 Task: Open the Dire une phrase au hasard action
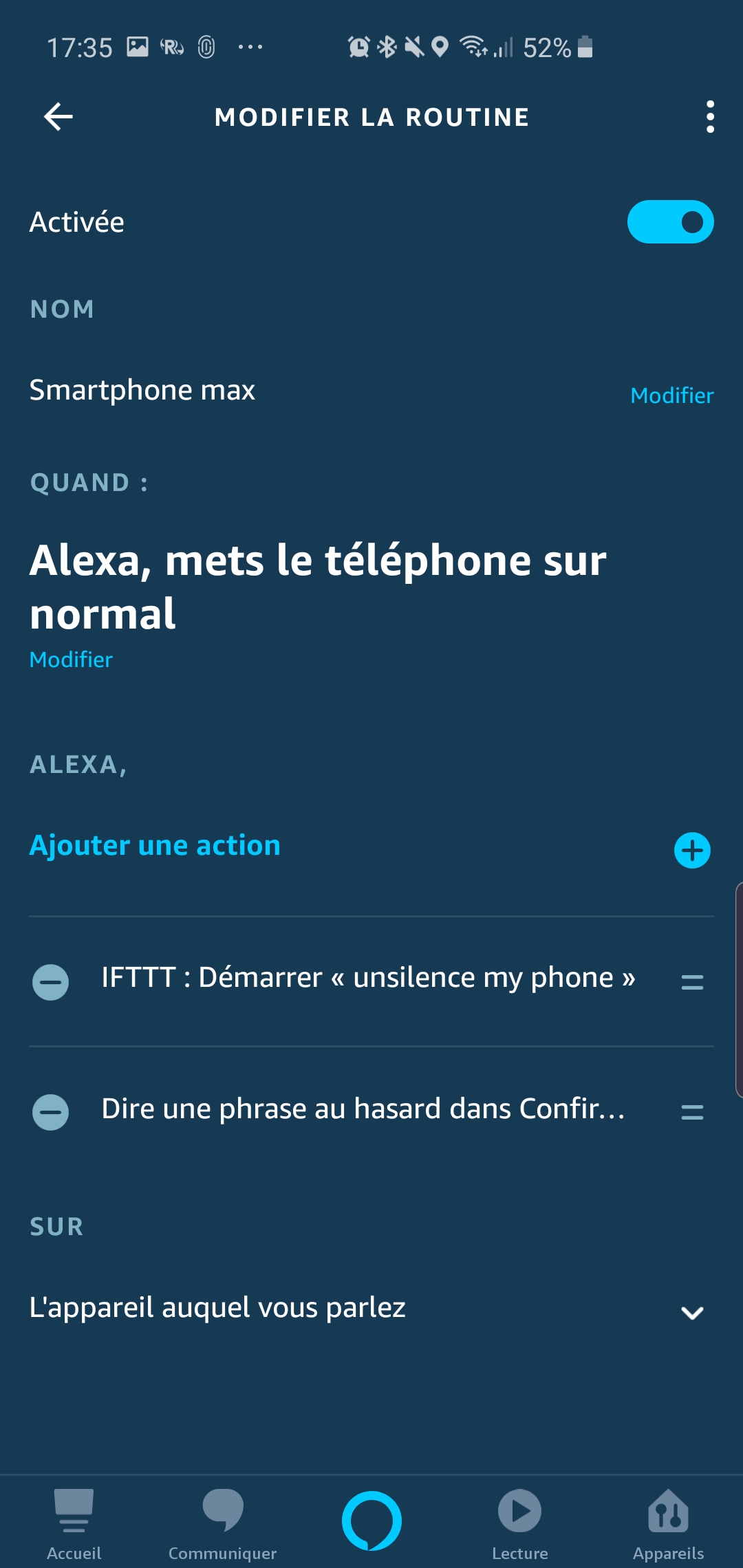(x=363, y=1109)
